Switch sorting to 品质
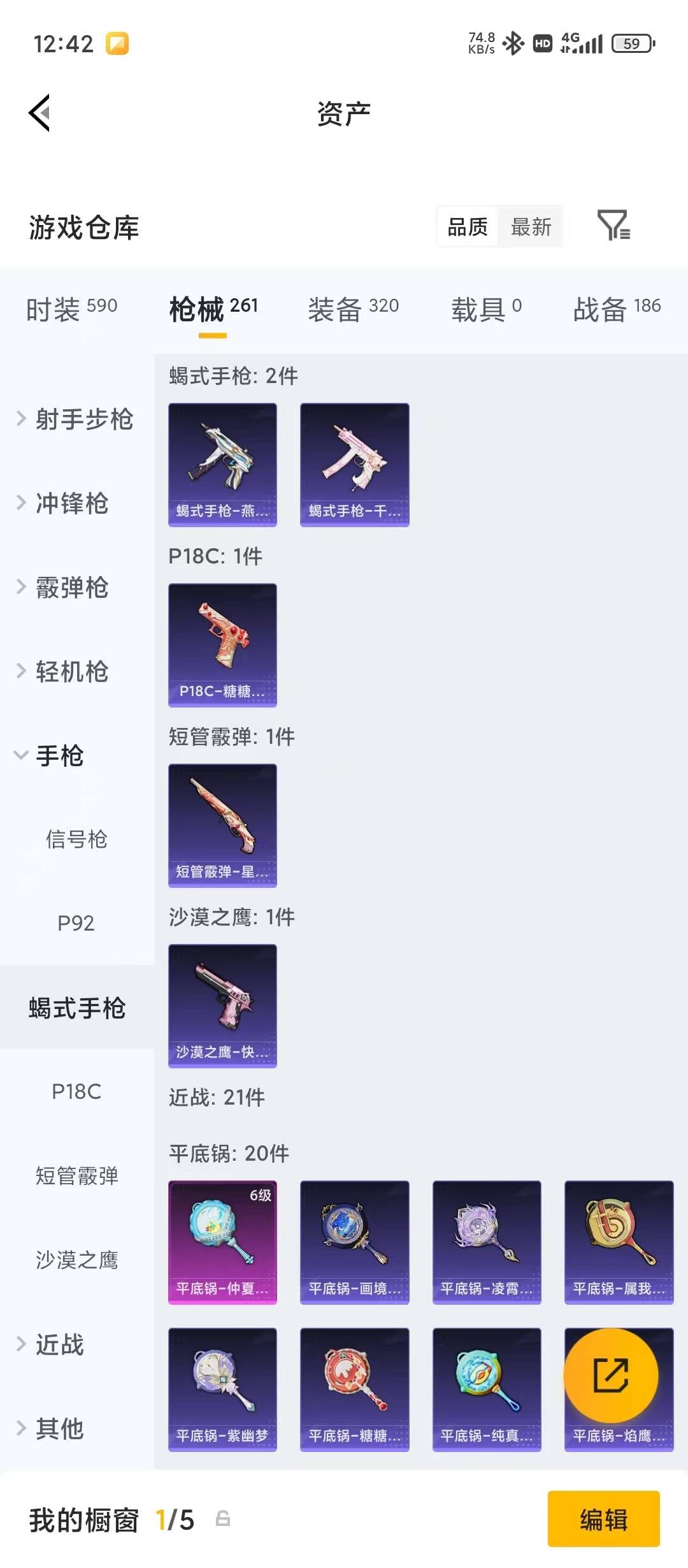The image size is (688, 1568). [466, 228]
